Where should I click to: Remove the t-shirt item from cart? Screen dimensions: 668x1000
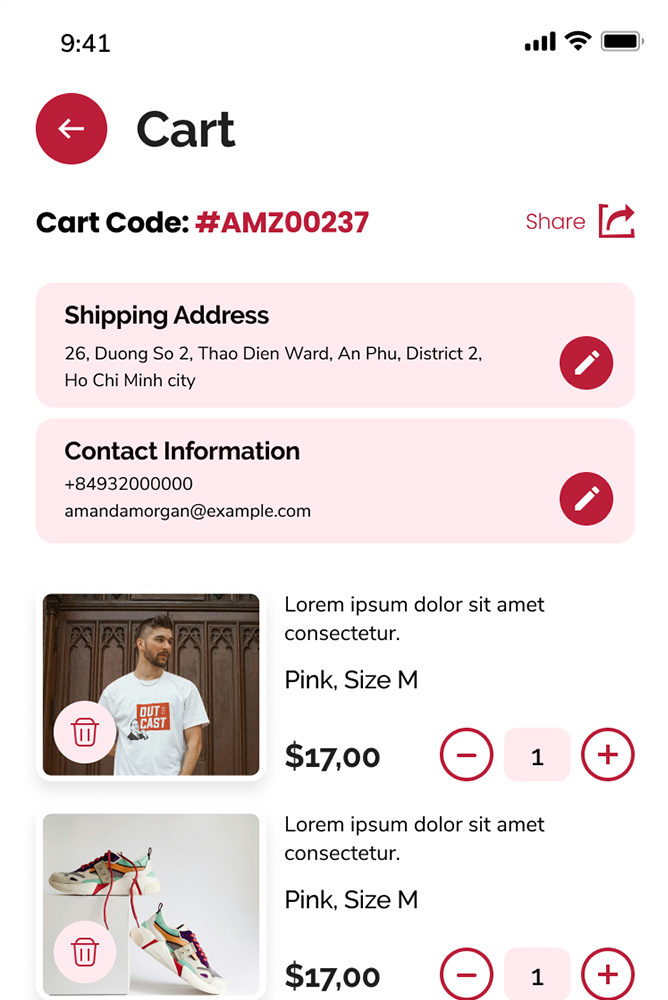[x=85, y=733]
